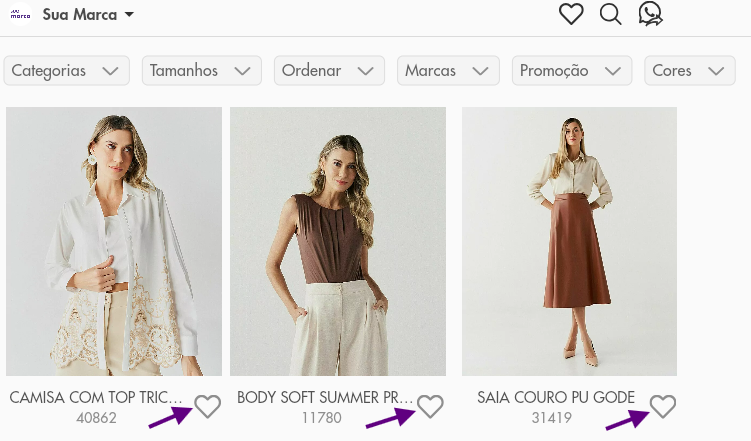Open the Camisa com Top Tricot product
The width and height of the screenshot is (751, 441).
[114, 241]
